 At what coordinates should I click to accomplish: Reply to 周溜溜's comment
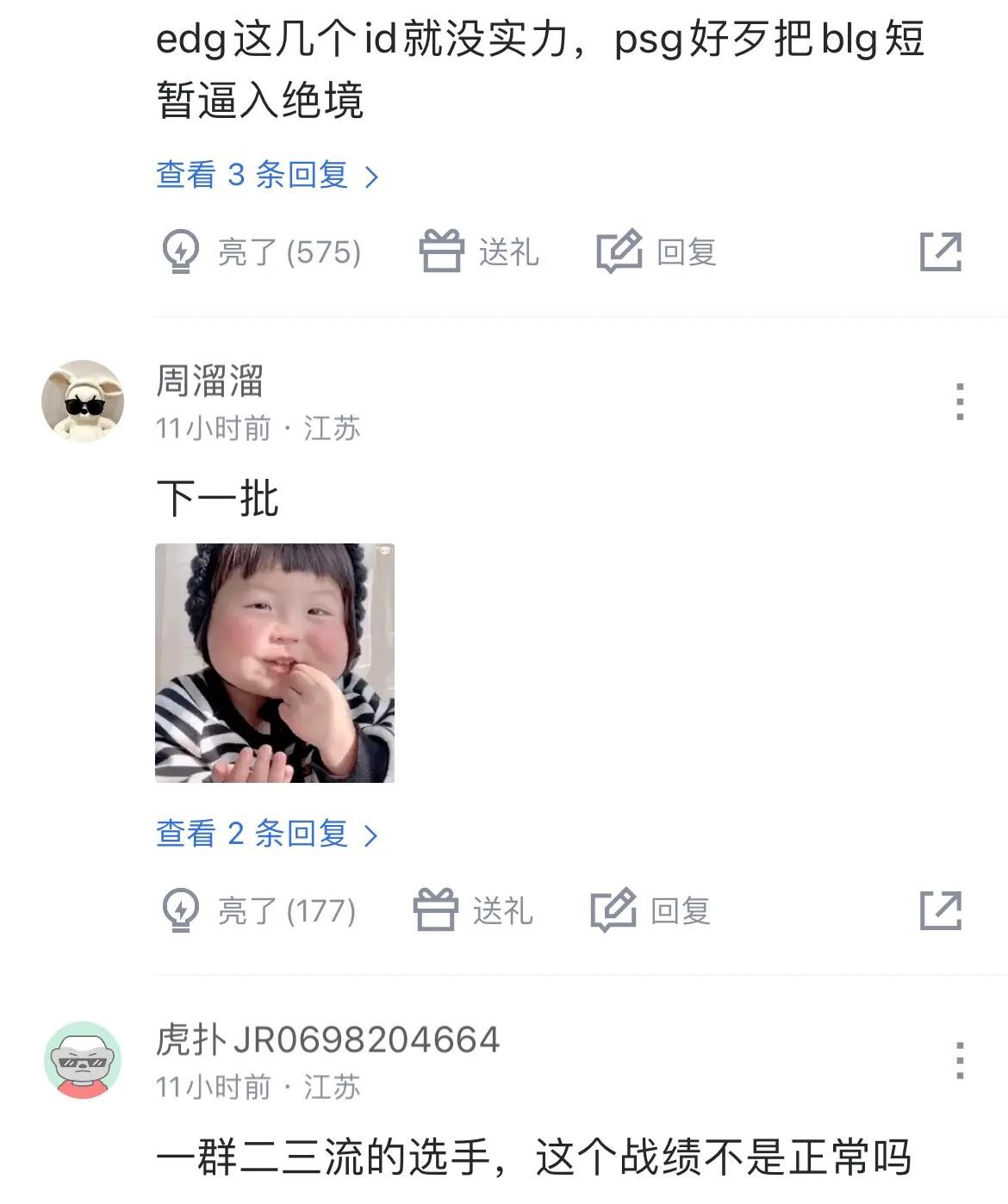(x=651, y=910)
